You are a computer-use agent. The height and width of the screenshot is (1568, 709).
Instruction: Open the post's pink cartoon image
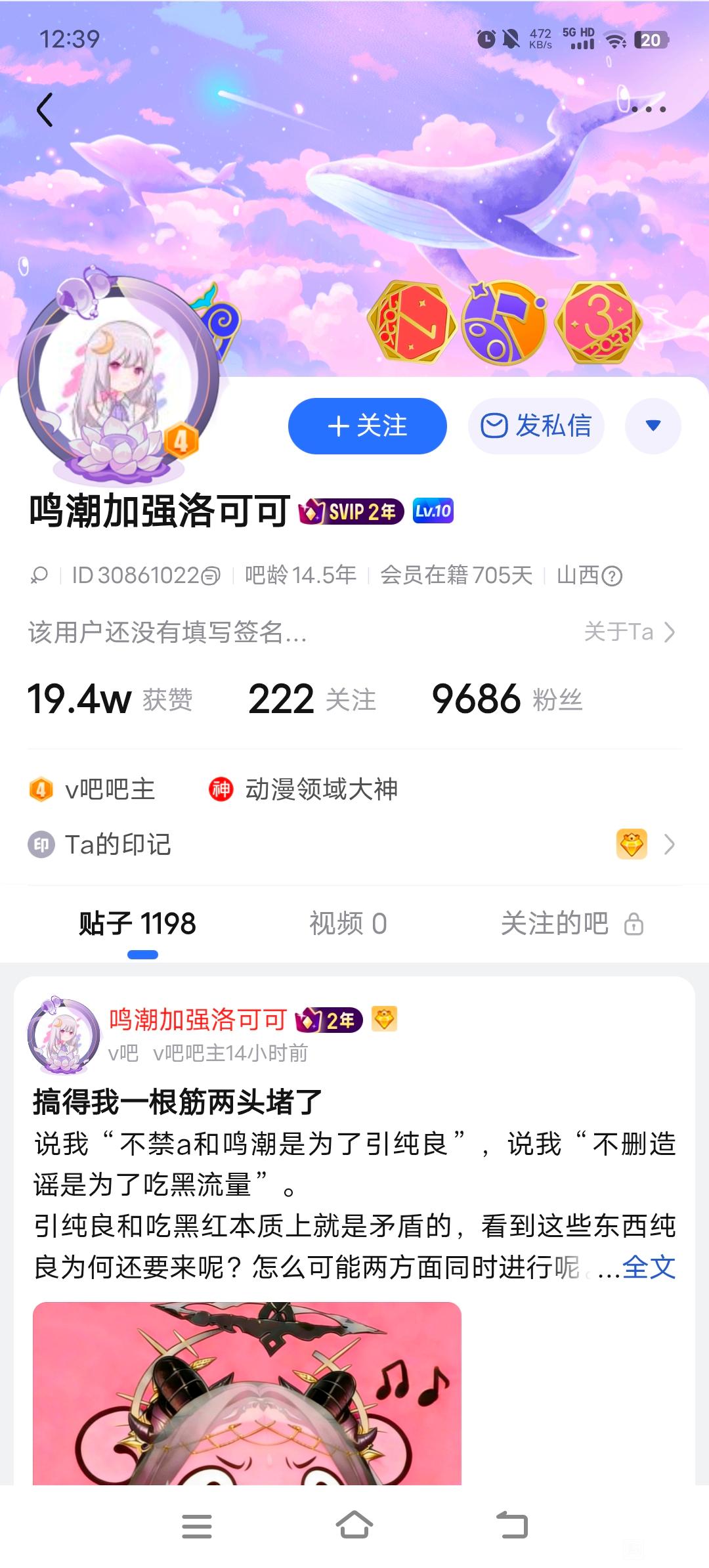tap(247, 1392)
